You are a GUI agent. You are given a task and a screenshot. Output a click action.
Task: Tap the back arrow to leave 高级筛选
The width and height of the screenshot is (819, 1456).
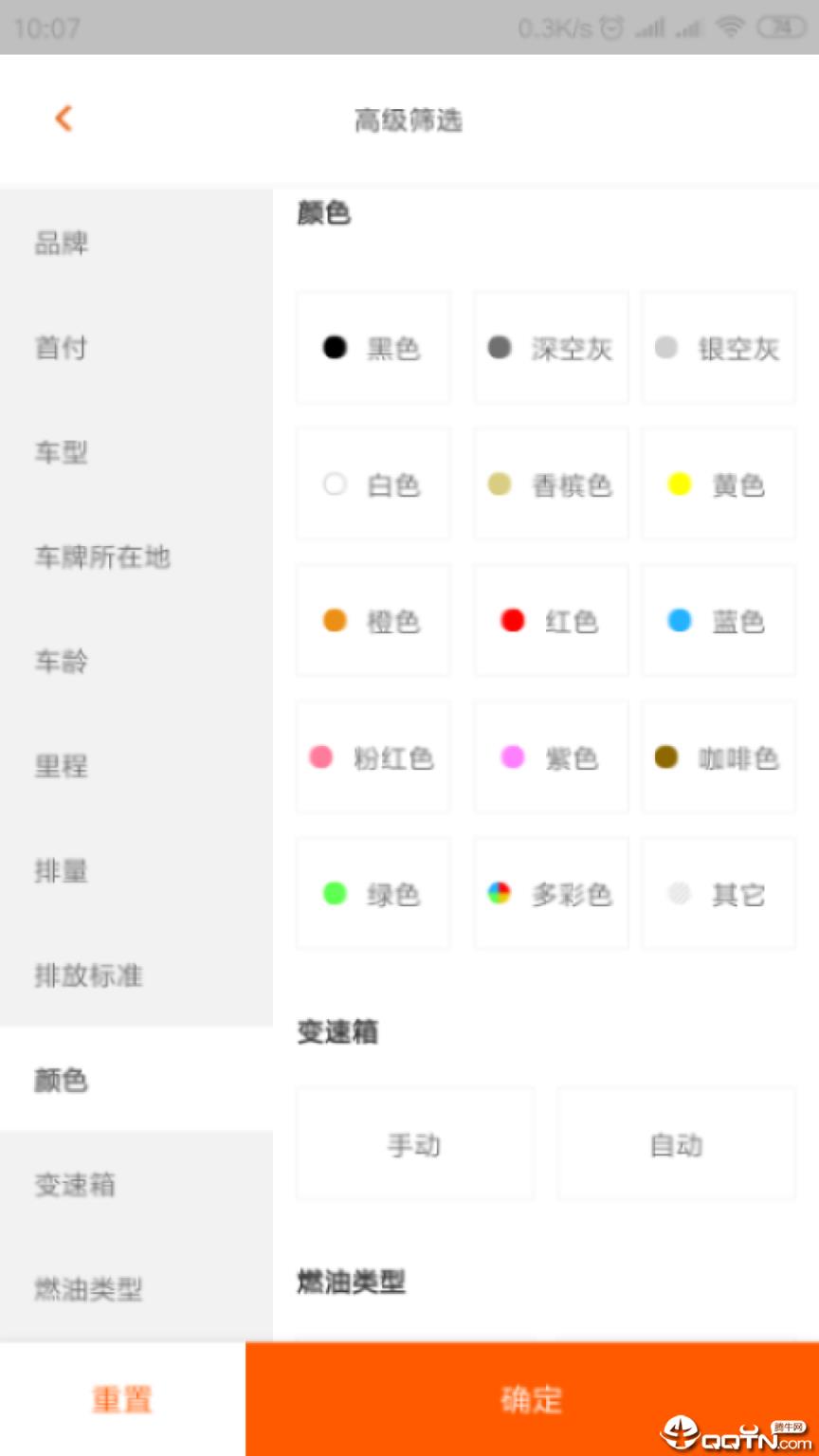pyautogui.click(x=63, y=118)
